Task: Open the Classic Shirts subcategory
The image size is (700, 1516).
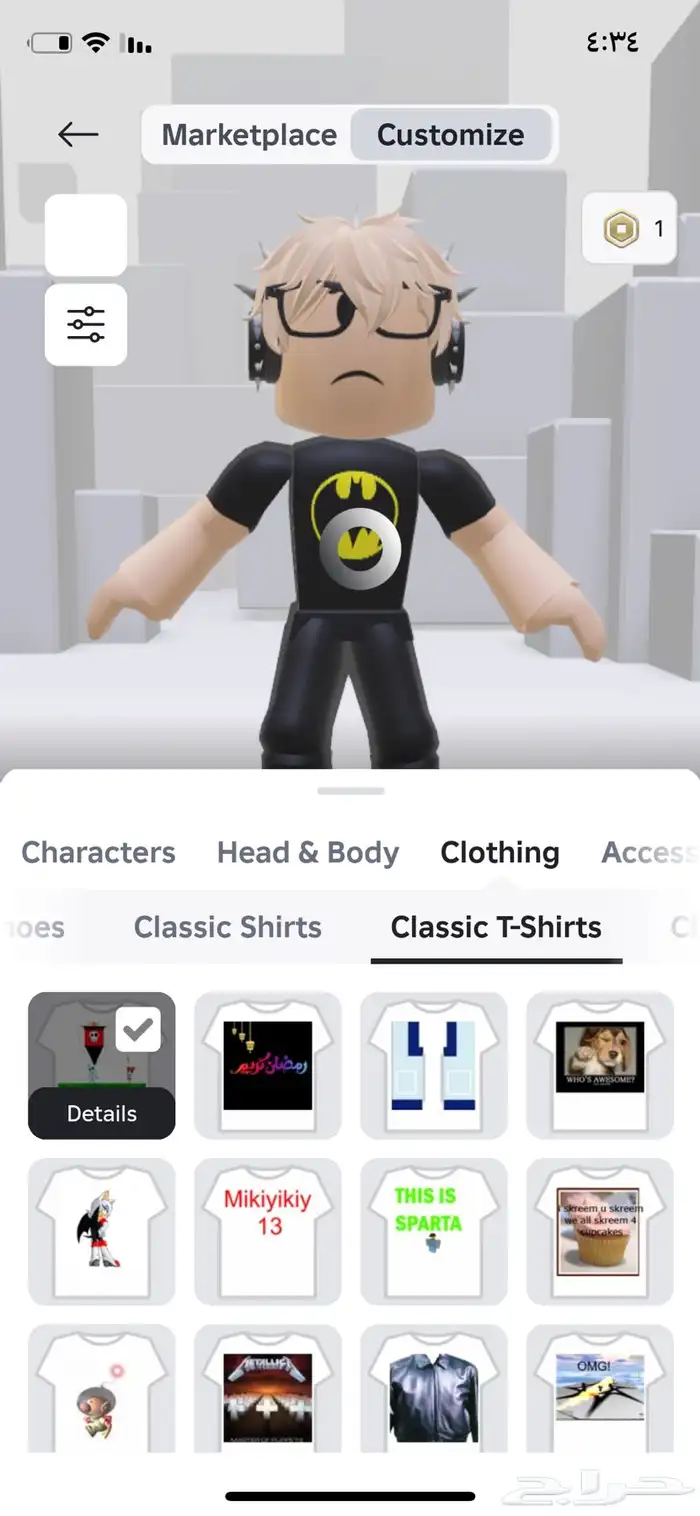Action: coord(227,927)
